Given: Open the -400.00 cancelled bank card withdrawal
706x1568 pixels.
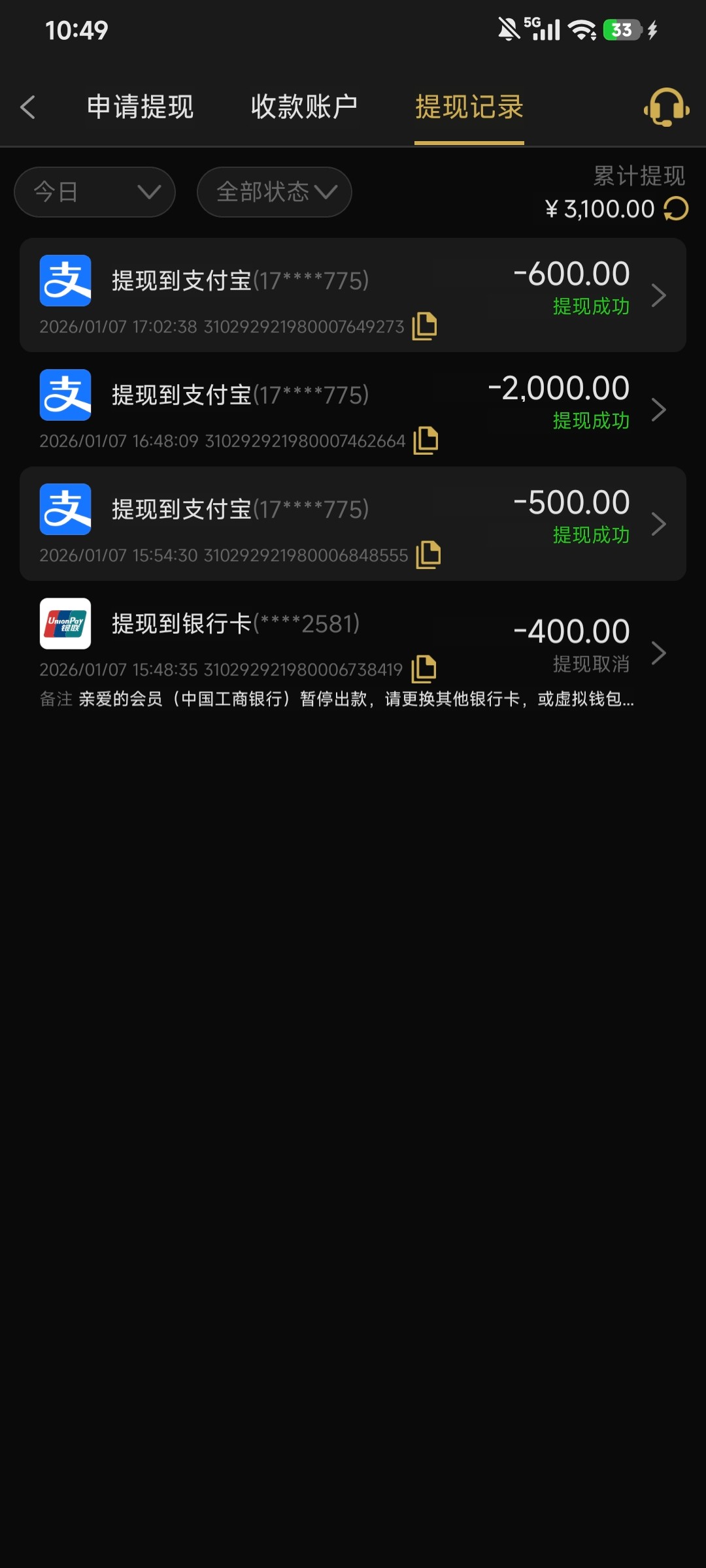Looking at the screenshot, I should coord(353,637).
